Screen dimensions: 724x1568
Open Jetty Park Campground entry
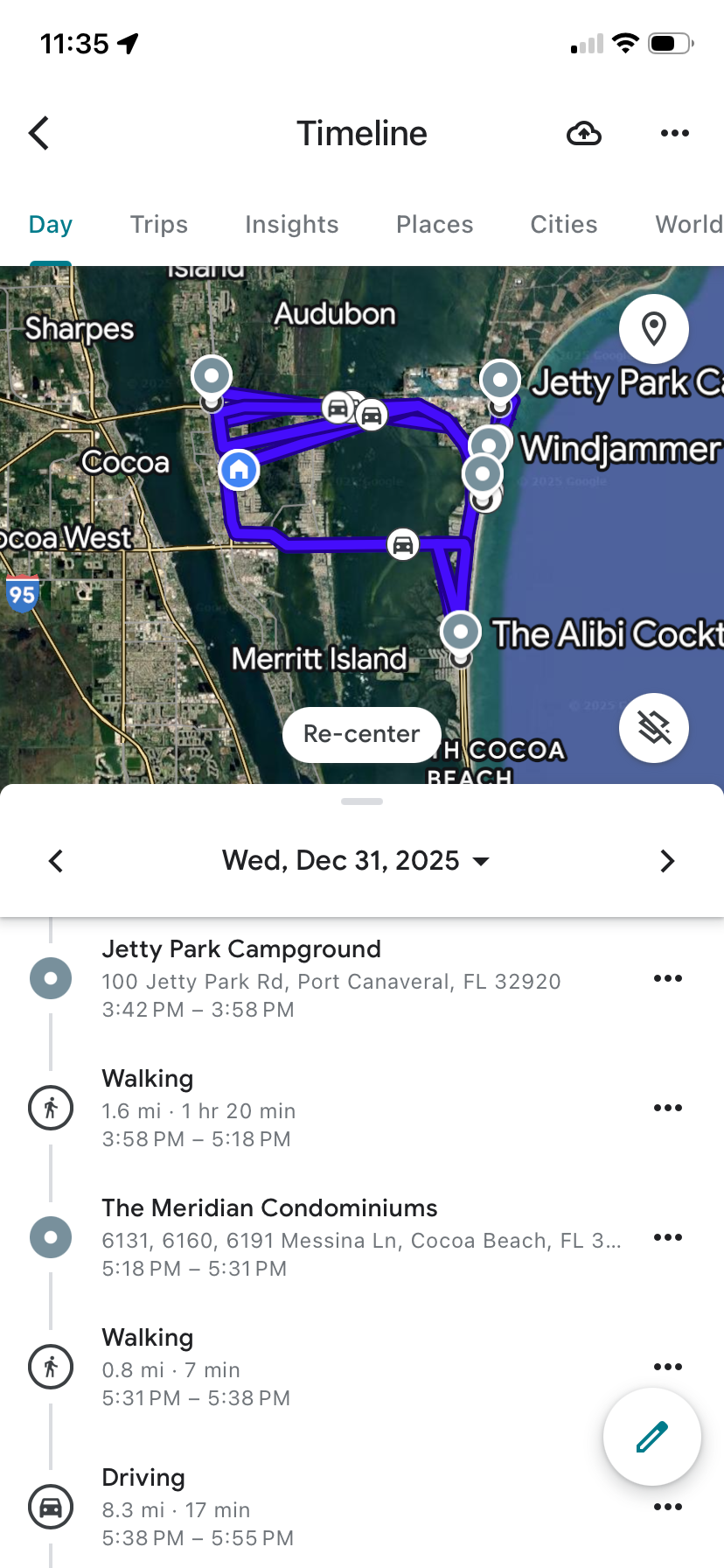[331, 978]
